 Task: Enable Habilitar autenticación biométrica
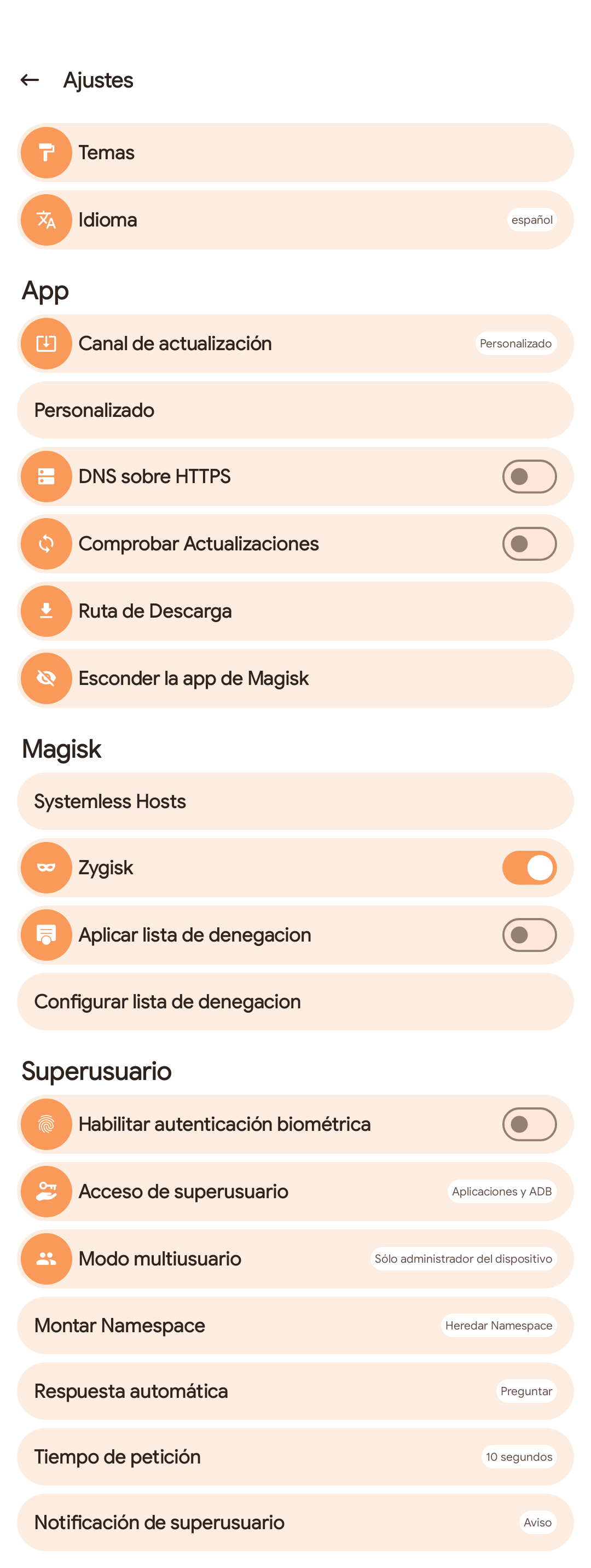[x=528, y=1124]
